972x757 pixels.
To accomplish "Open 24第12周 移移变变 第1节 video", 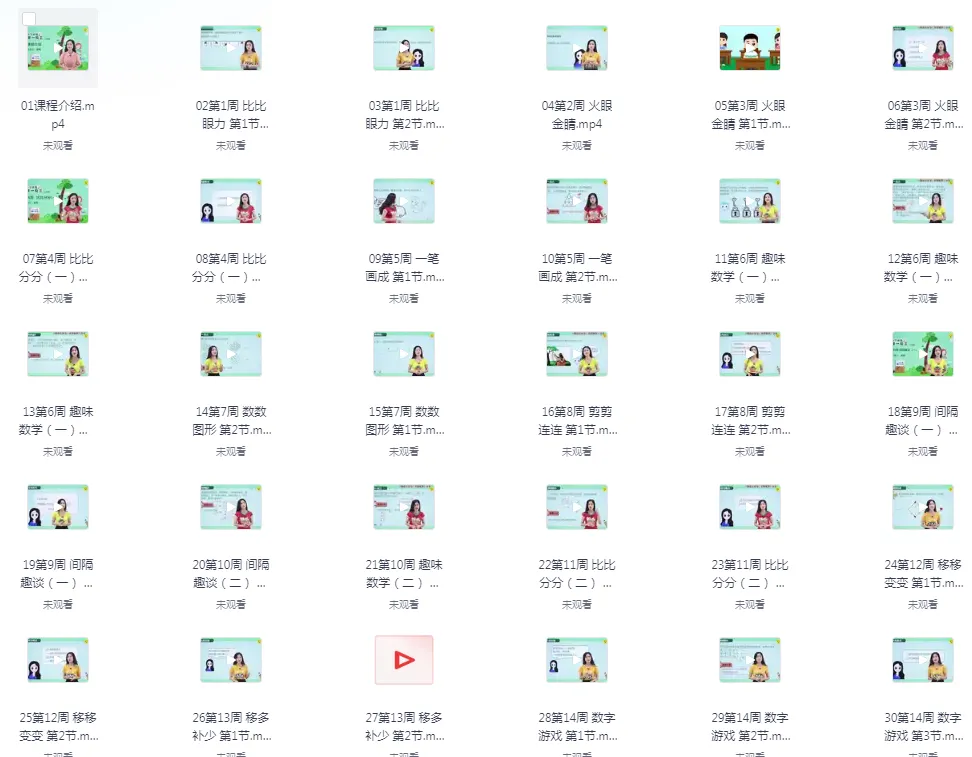I will tap(923, 507).
